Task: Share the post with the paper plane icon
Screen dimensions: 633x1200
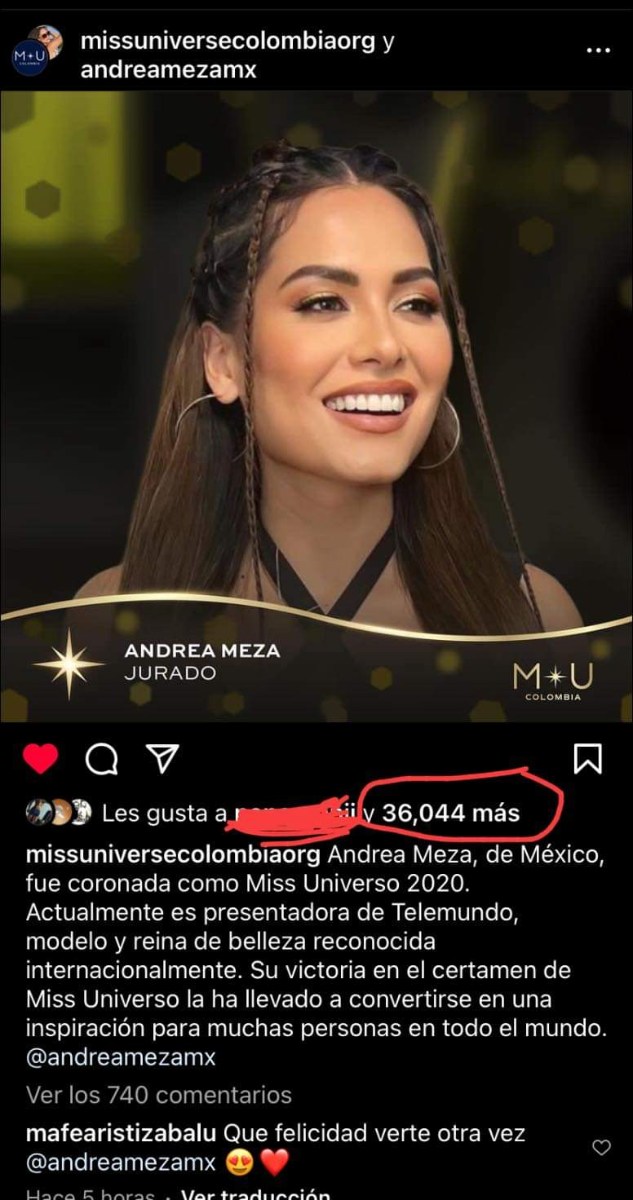Action: tap(161, 759)
